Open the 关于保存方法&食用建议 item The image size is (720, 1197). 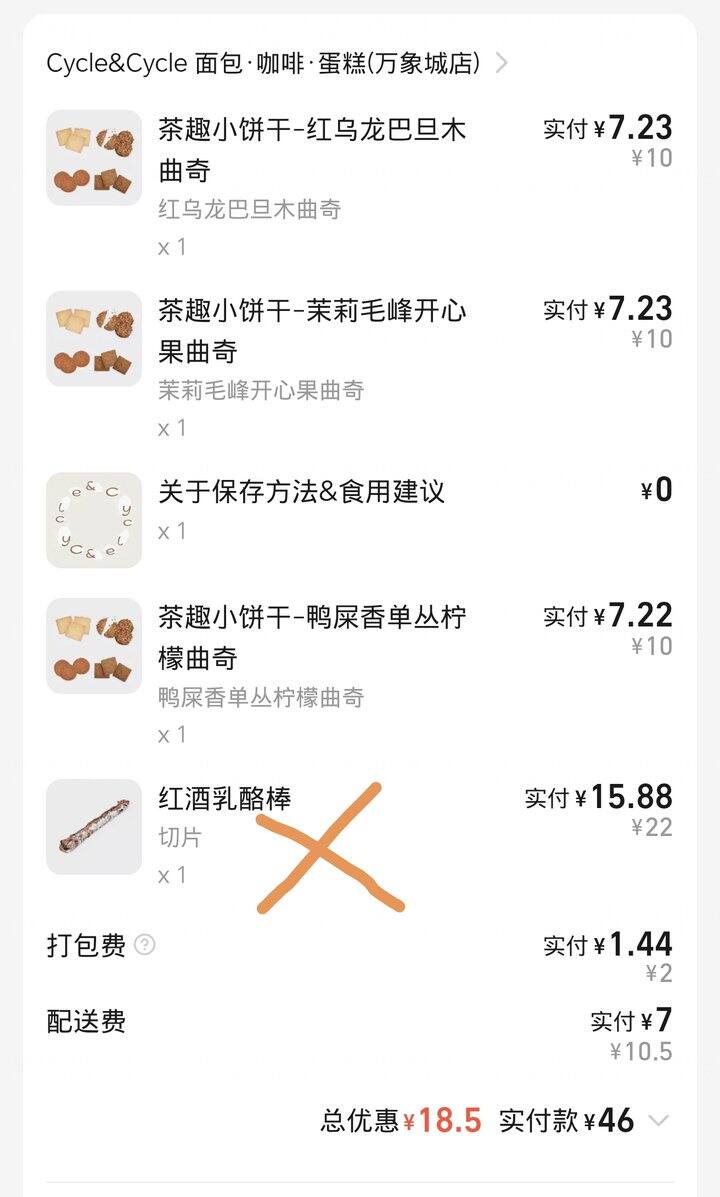click(x=301, y=491)
